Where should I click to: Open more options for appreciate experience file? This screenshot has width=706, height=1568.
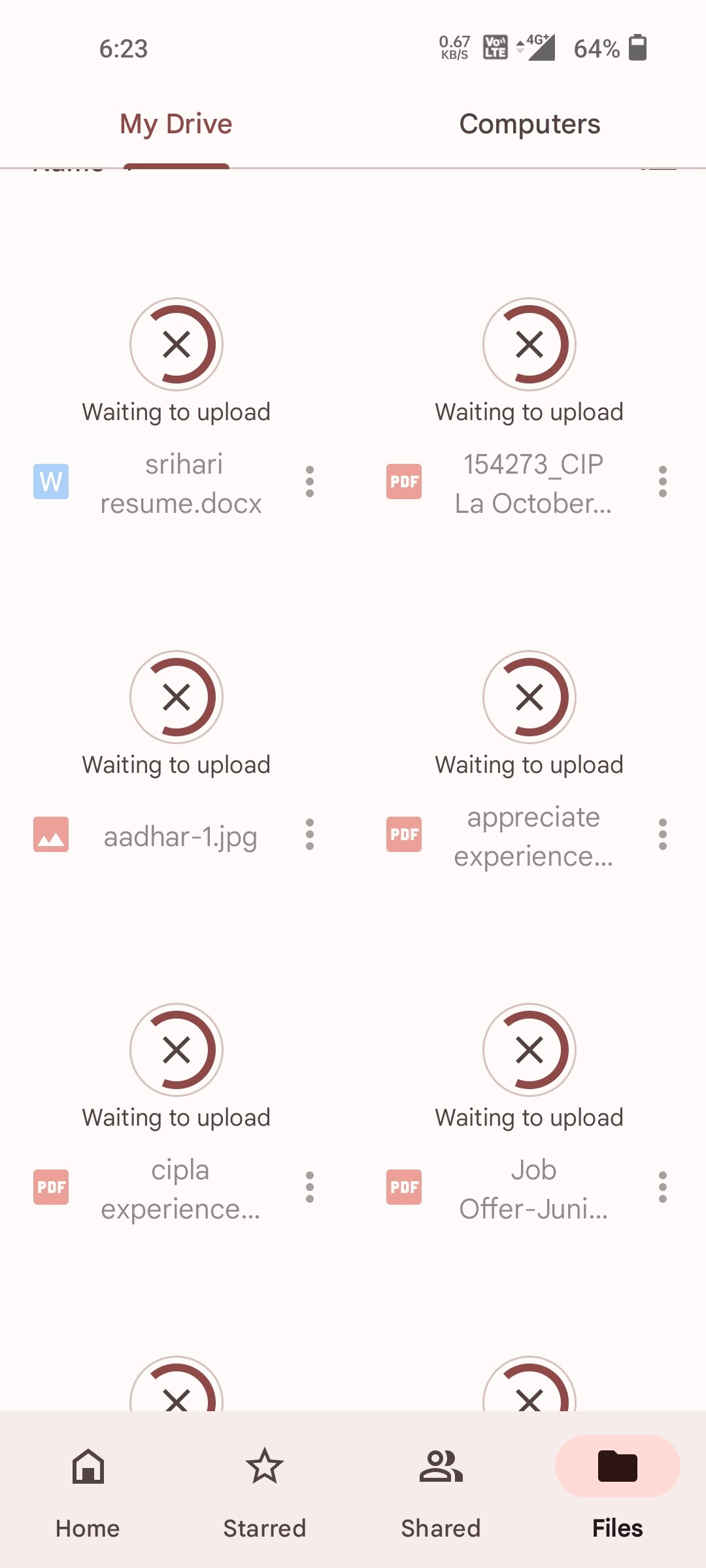(663, 834)
